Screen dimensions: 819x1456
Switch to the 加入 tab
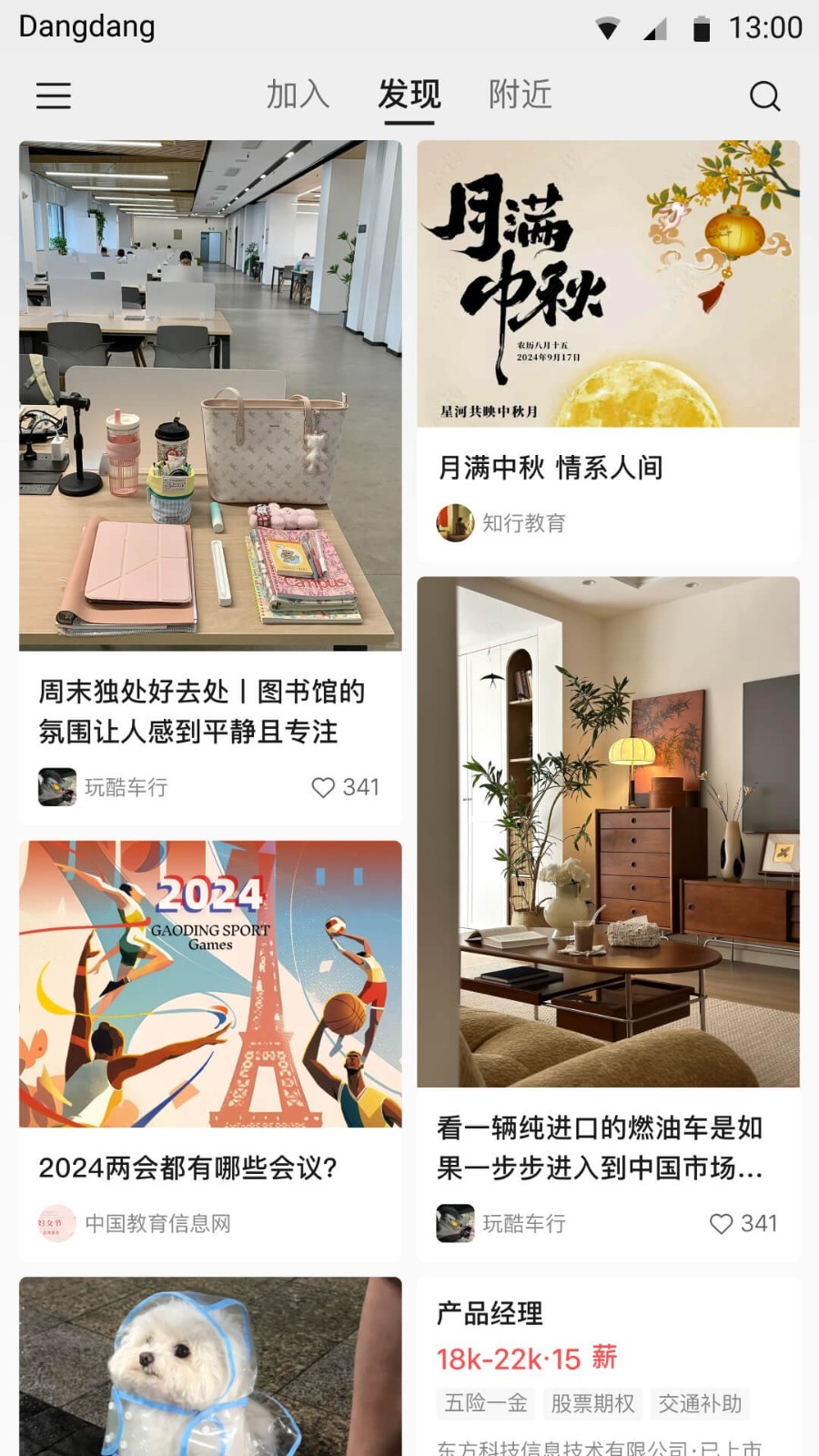[298, 95]
